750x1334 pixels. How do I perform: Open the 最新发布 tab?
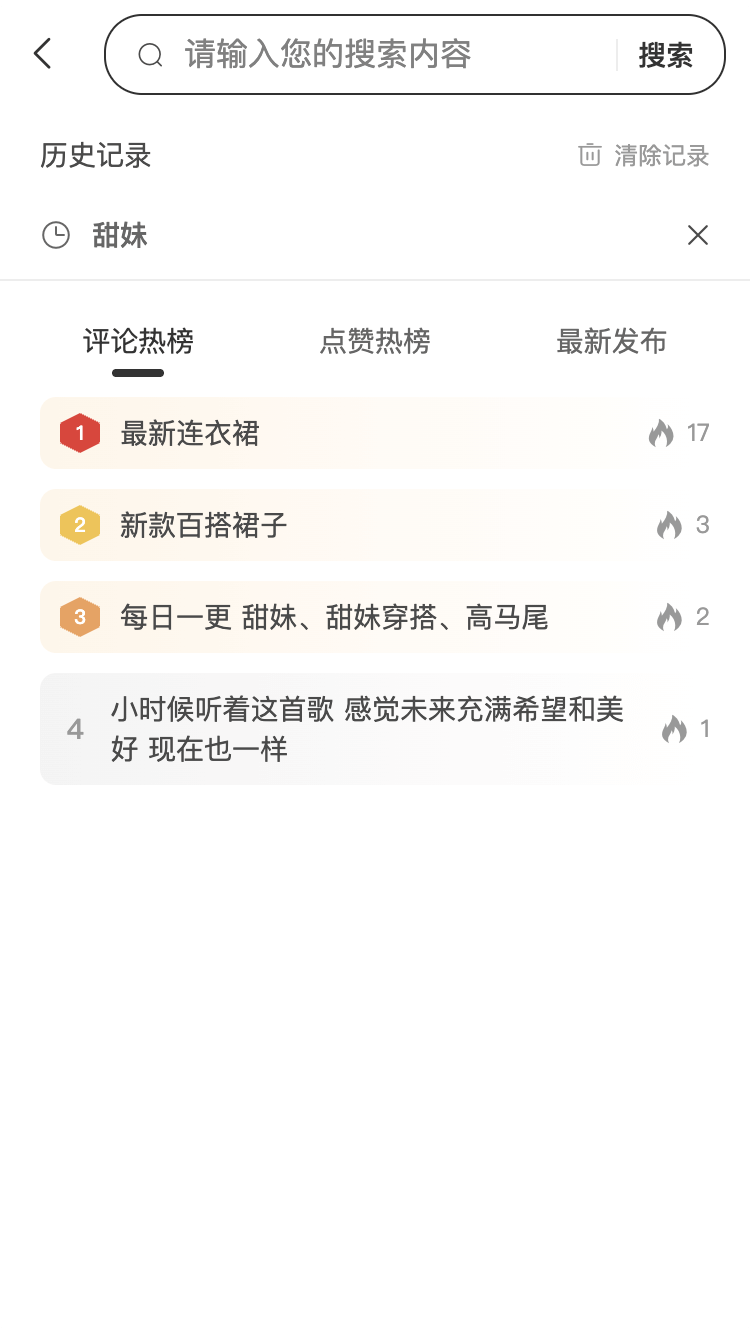tap(612, 342)
